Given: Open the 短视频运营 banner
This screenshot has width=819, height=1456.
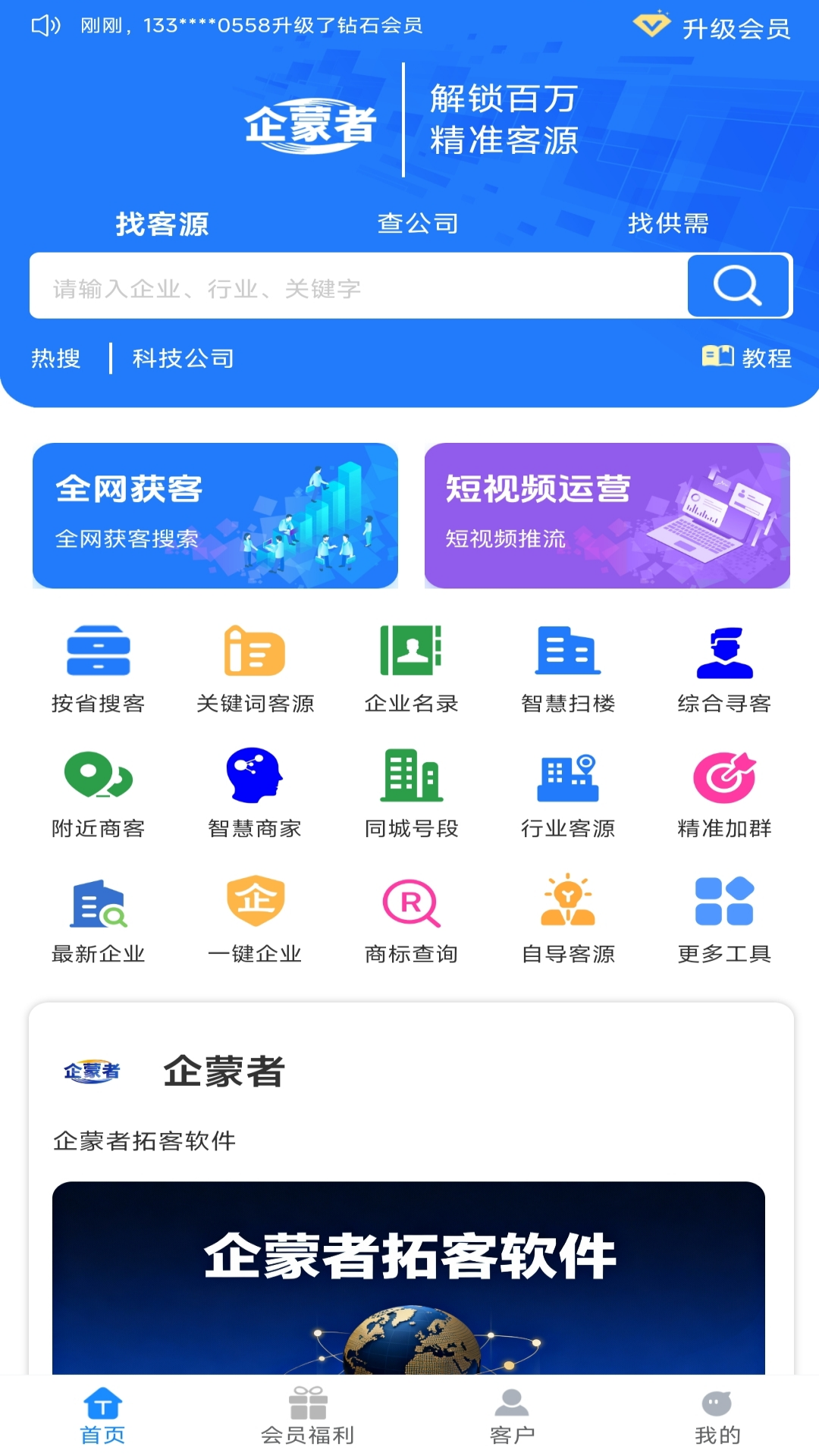Looking at the screenshot, I should (607, 515).
